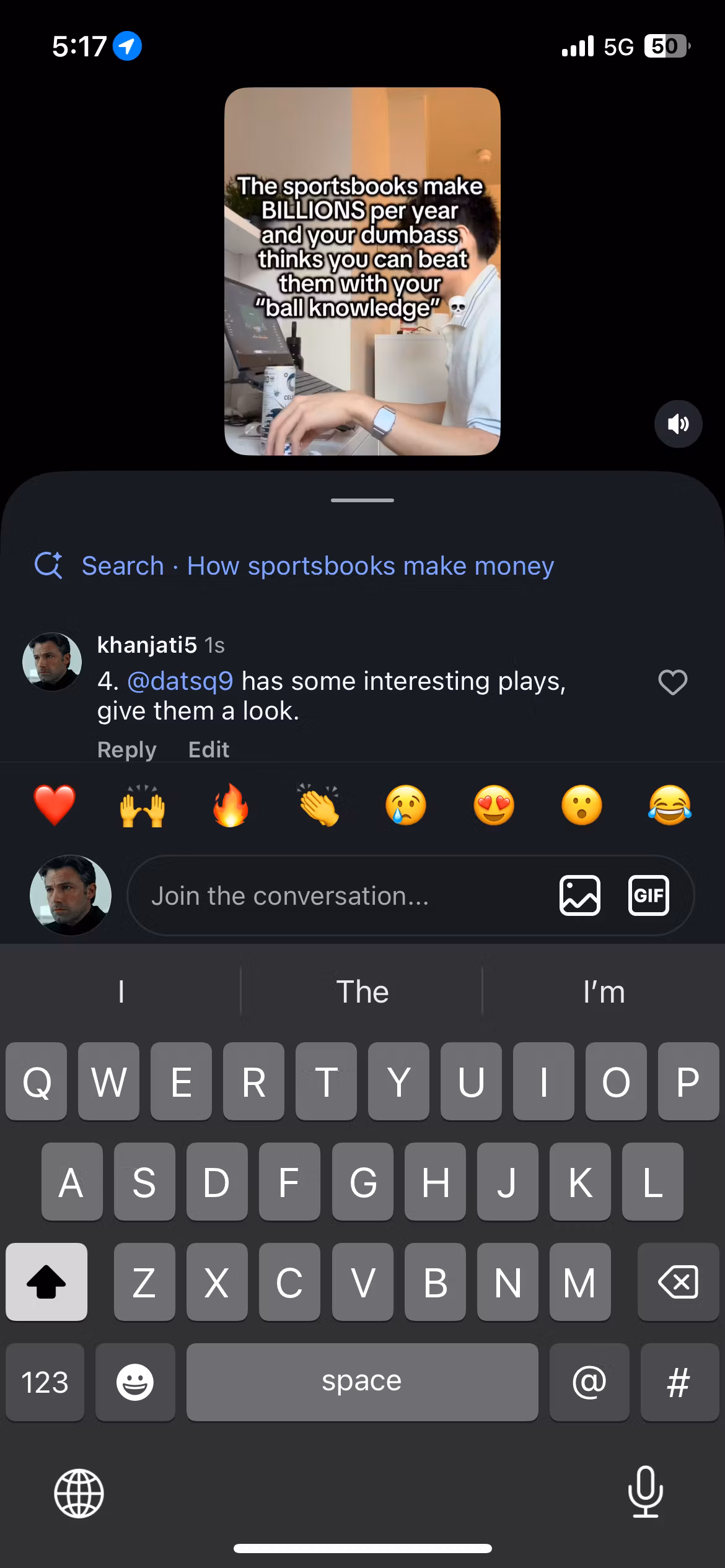Open khanjati5's profile picture
The image size is (725, 1568).
click(x=52, y=661)
